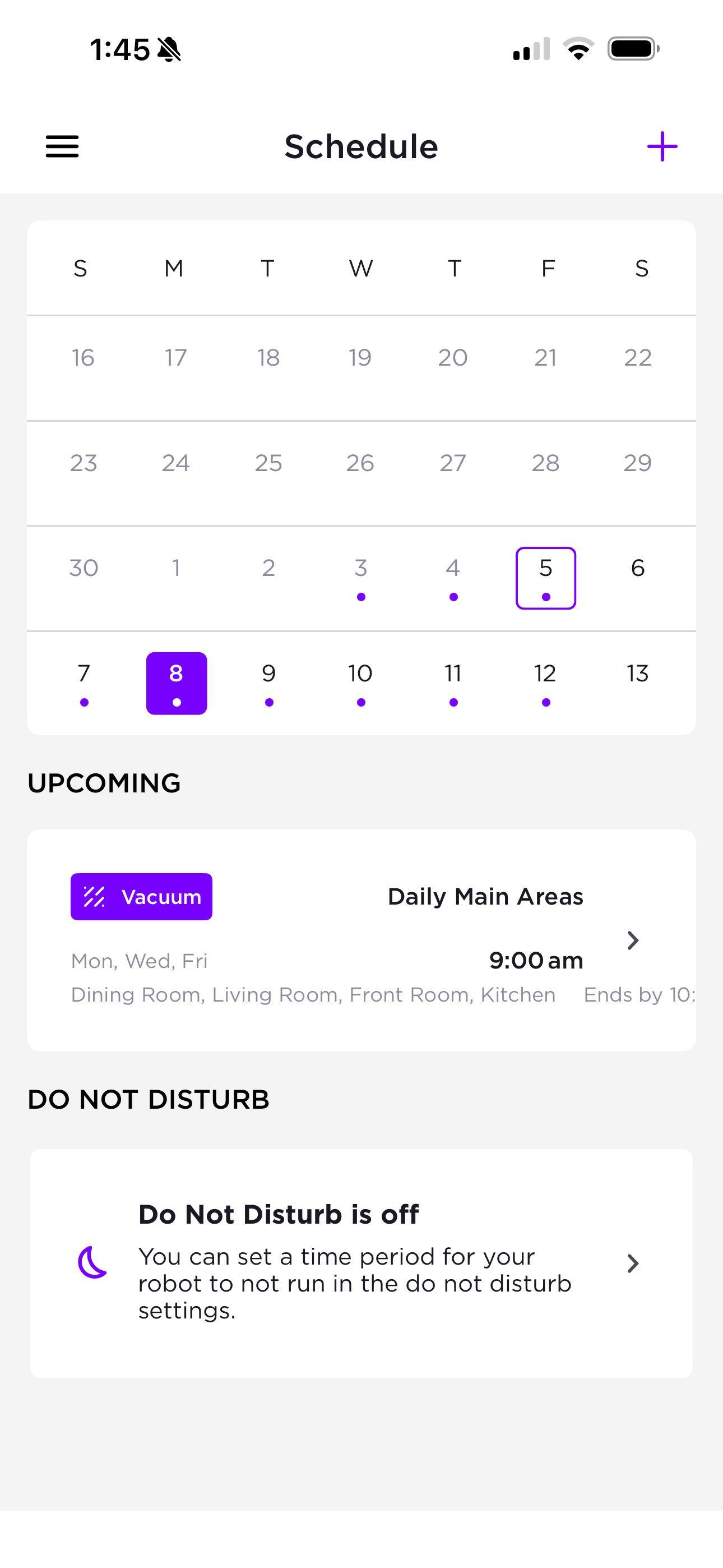Select day 9 in the calendar
The width and height of the screenshot is (723, 1568).
[x=268, y=682]
